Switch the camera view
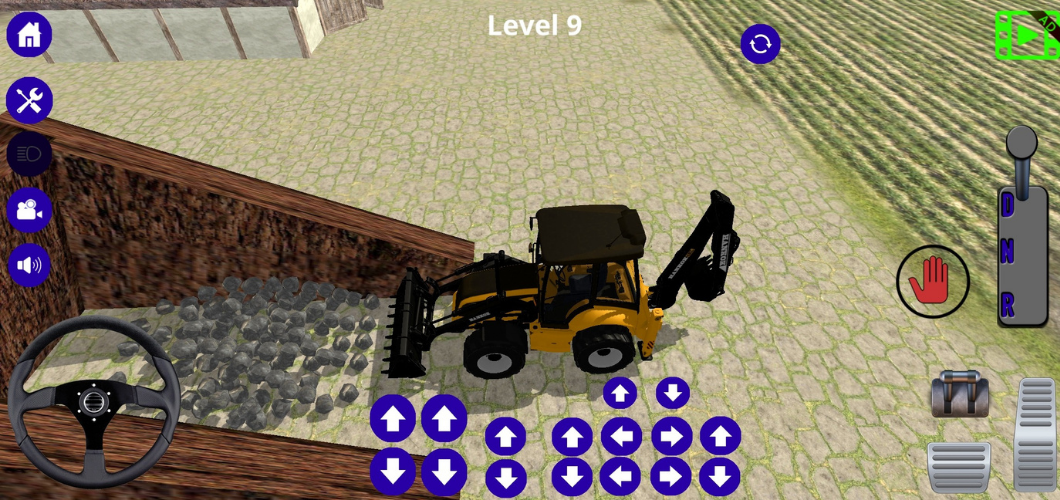Viewport: 1060px width, 500px height. pos(29,210)
